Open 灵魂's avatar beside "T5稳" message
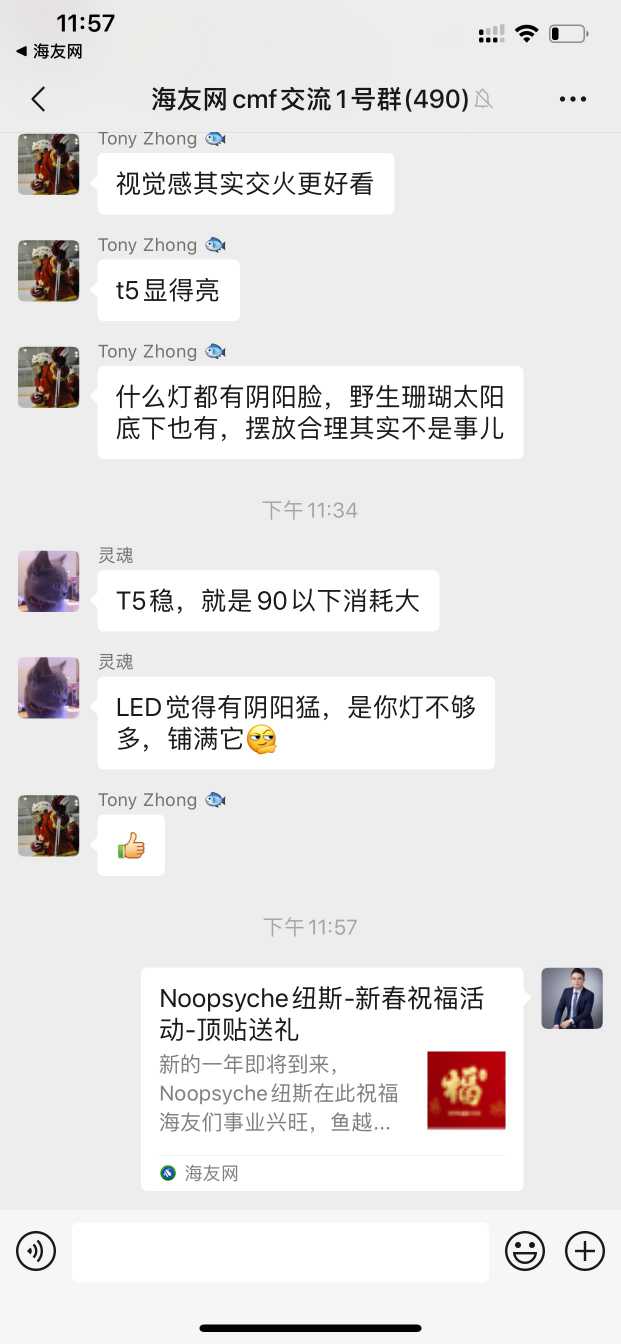The width and height of the screenshot is (621, 1344). [48, 581]
